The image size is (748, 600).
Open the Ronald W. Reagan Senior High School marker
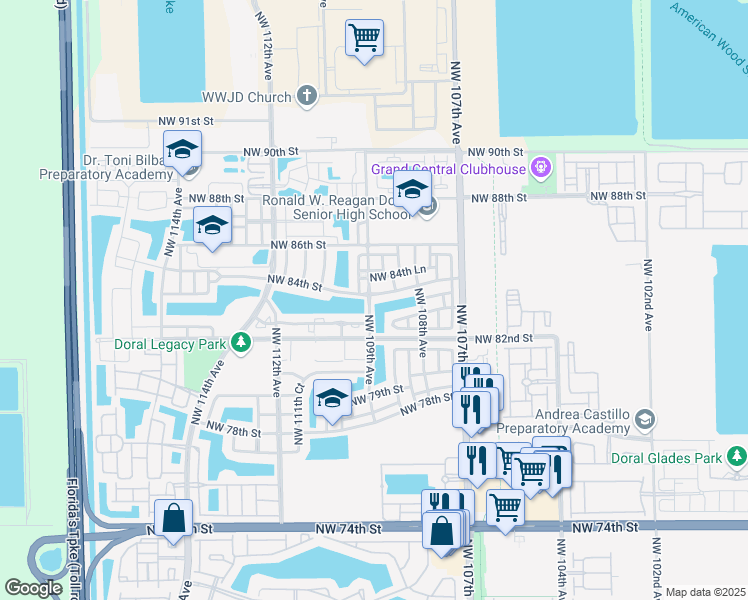pyautogui.click(x=411, y=191)
